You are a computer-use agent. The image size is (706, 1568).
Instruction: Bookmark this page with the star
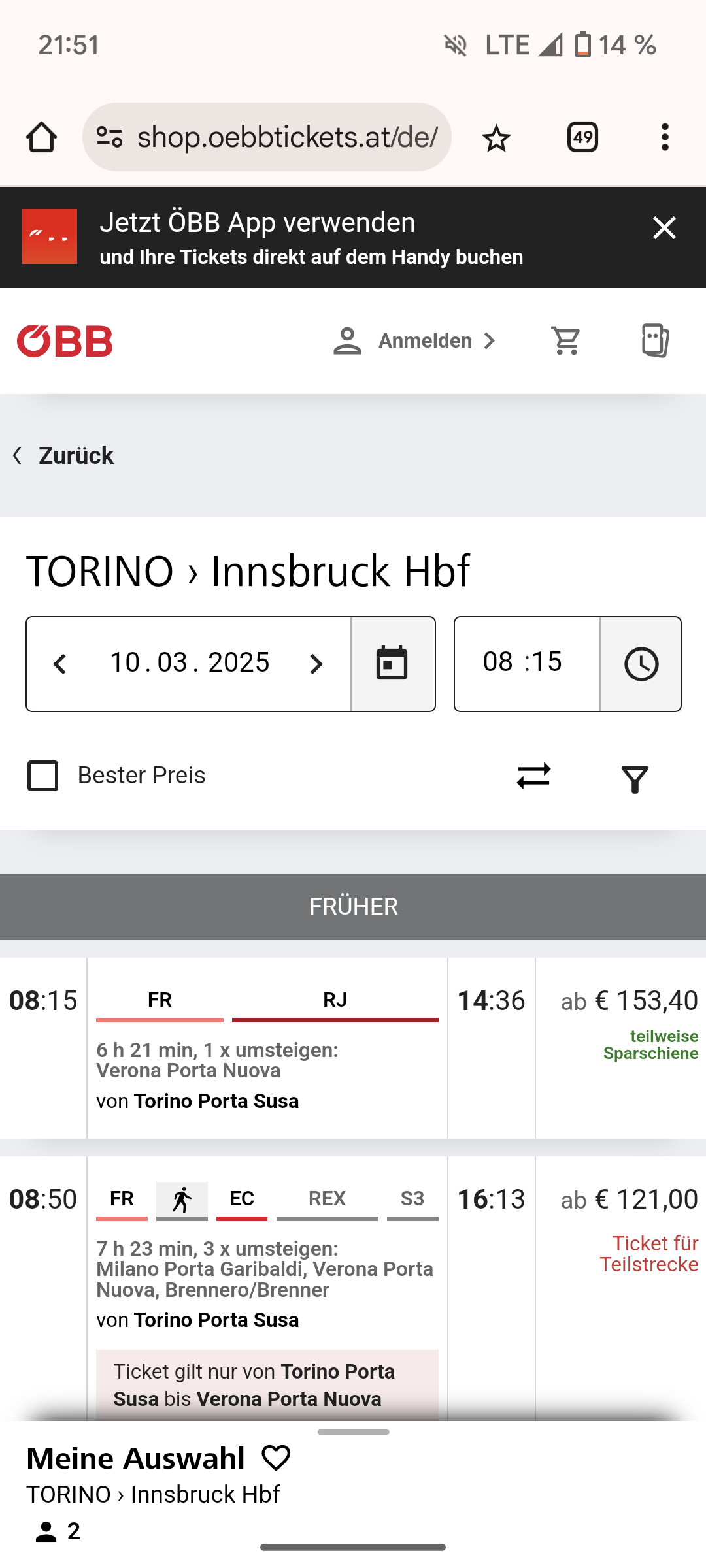point(496,138)
